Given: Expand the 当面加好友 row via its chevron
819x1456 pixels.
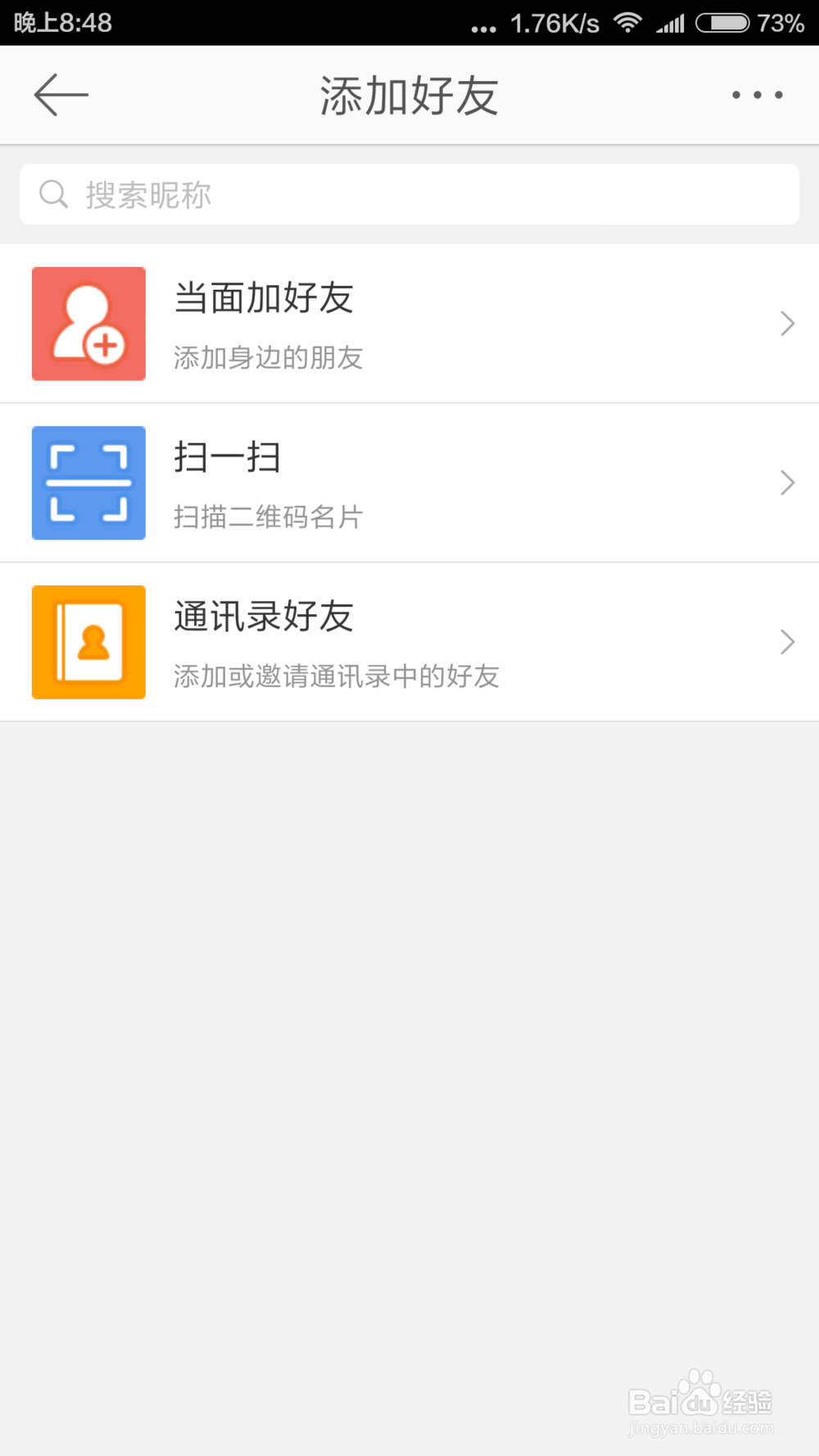Looking at the screenshot, I should [x=786, y=323].
